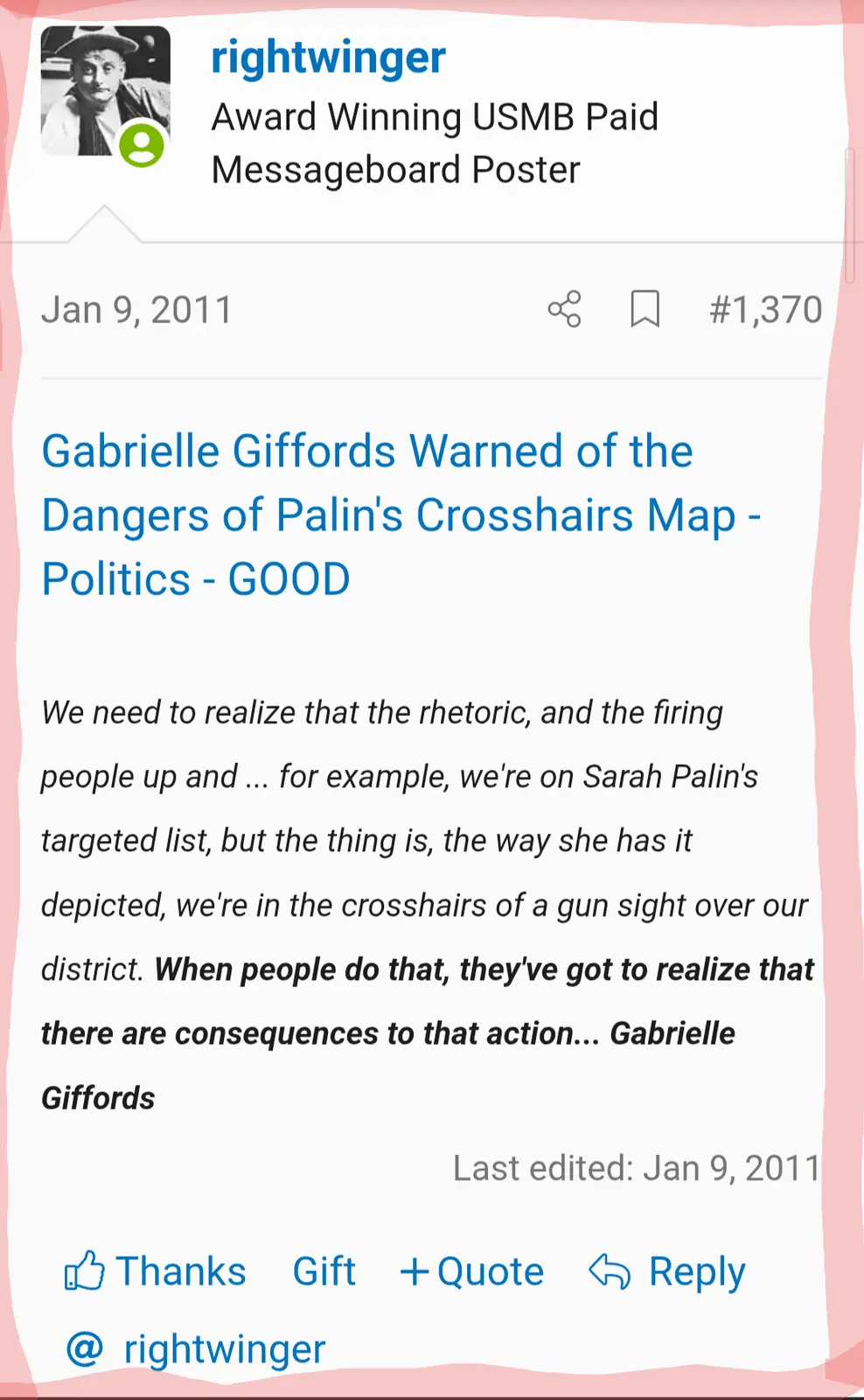Viewport: 864px width, 1400px height.
Task: Open rightwinger's profile via the username
Action: click(x=328, y=58)
